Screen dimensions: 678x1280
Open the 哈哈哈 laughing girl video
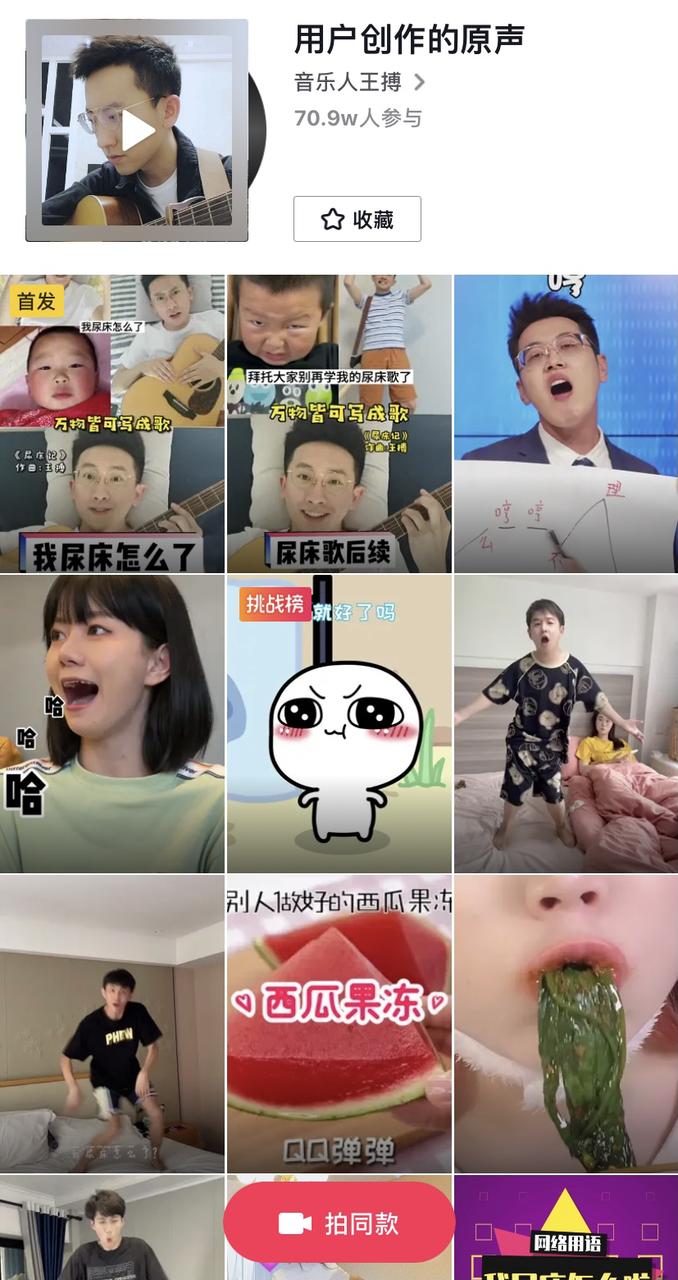point(112,723)
